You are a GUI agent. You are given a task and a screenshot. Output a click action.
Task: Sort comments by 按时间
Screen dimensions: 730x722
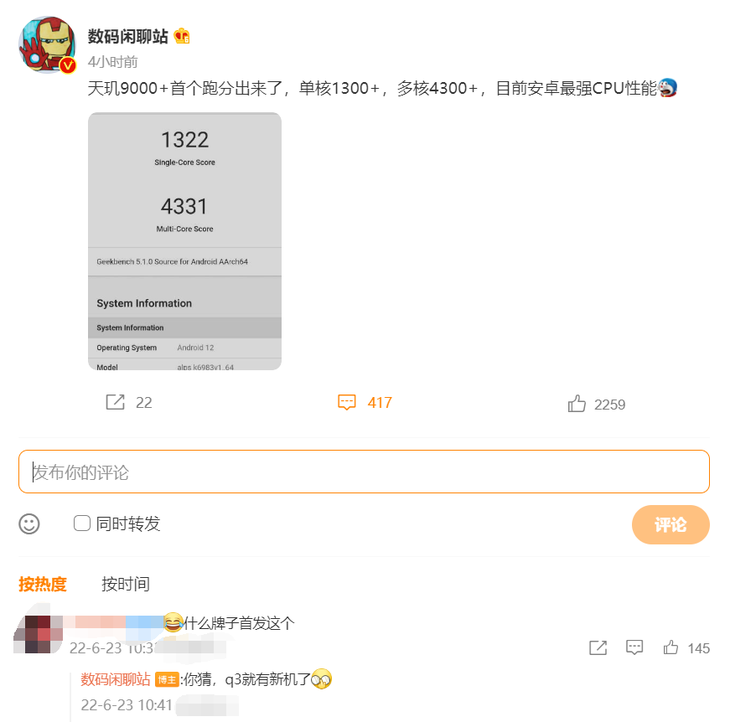click(x=126, y=584)
